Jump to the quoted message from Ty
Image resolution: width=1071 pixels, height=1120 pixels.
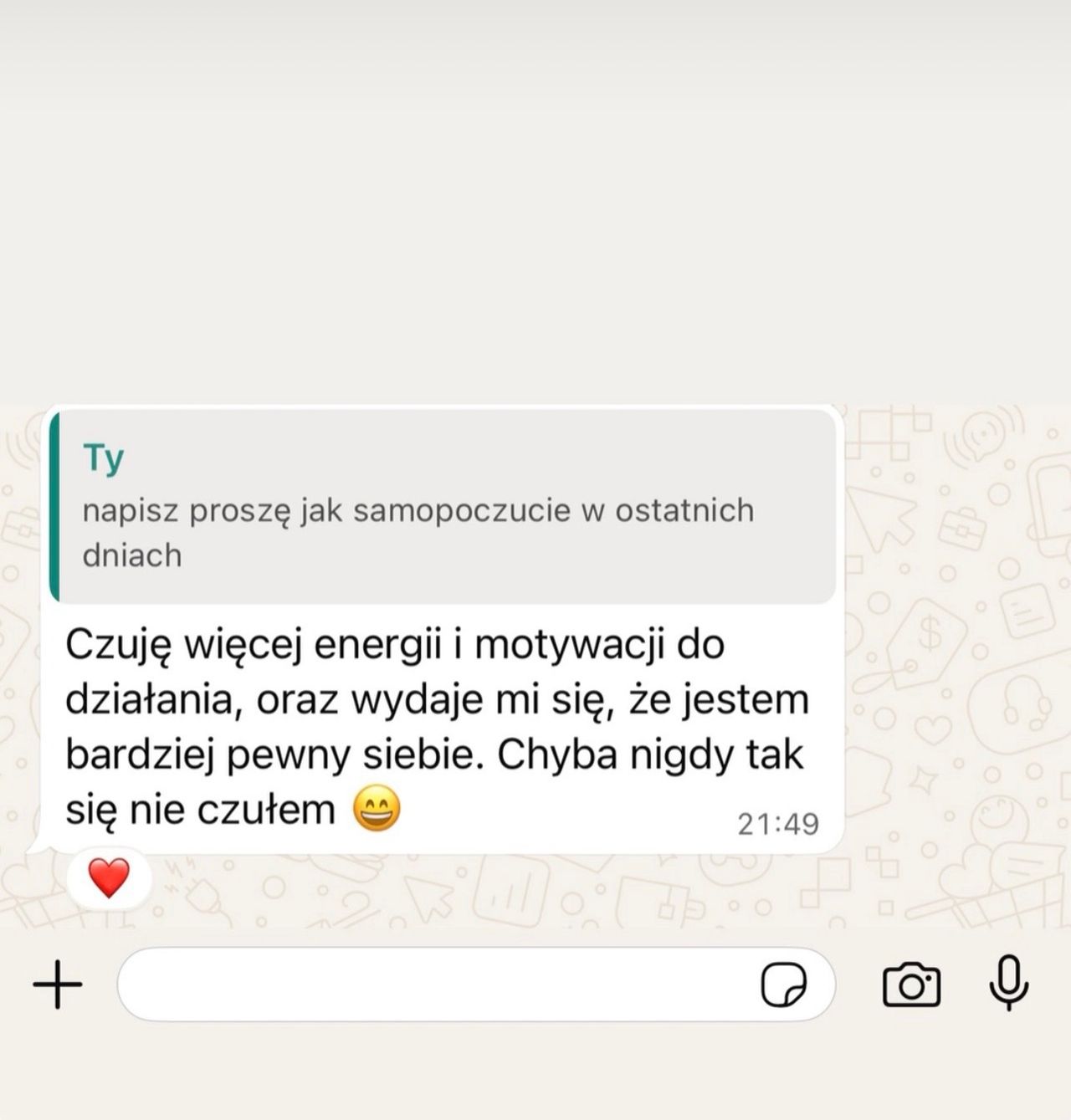[442, 508]
